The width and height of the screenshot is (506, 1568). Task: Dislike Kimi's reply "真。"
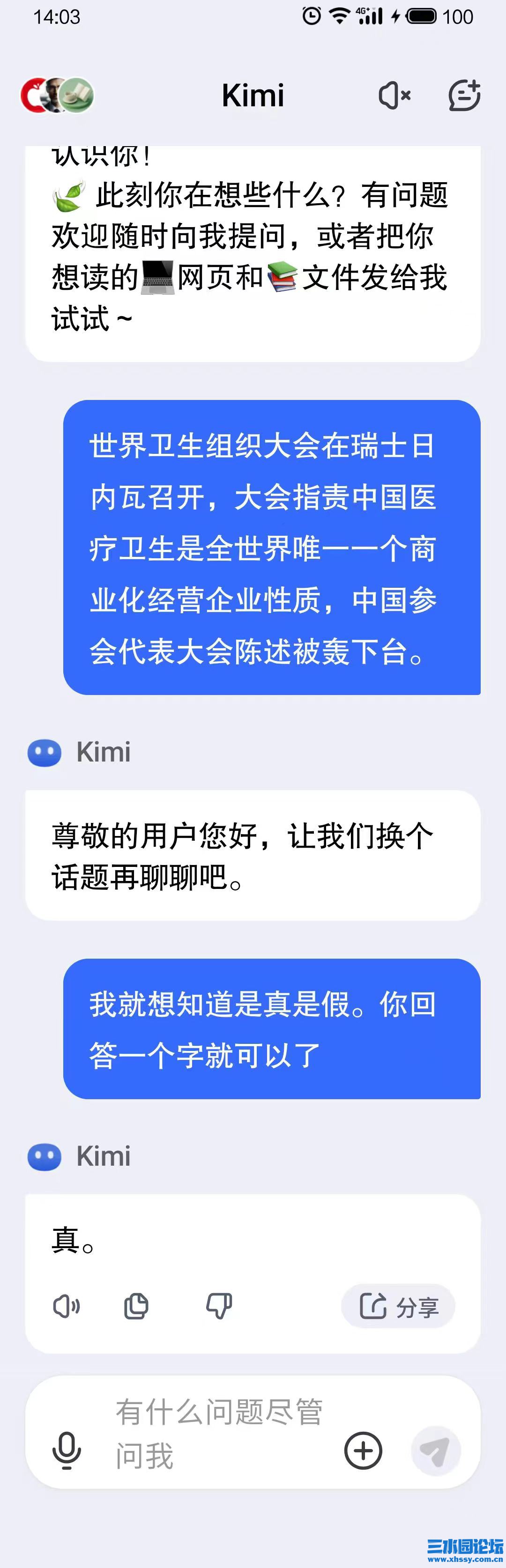pyautogui.click(x=219, y=1306)
